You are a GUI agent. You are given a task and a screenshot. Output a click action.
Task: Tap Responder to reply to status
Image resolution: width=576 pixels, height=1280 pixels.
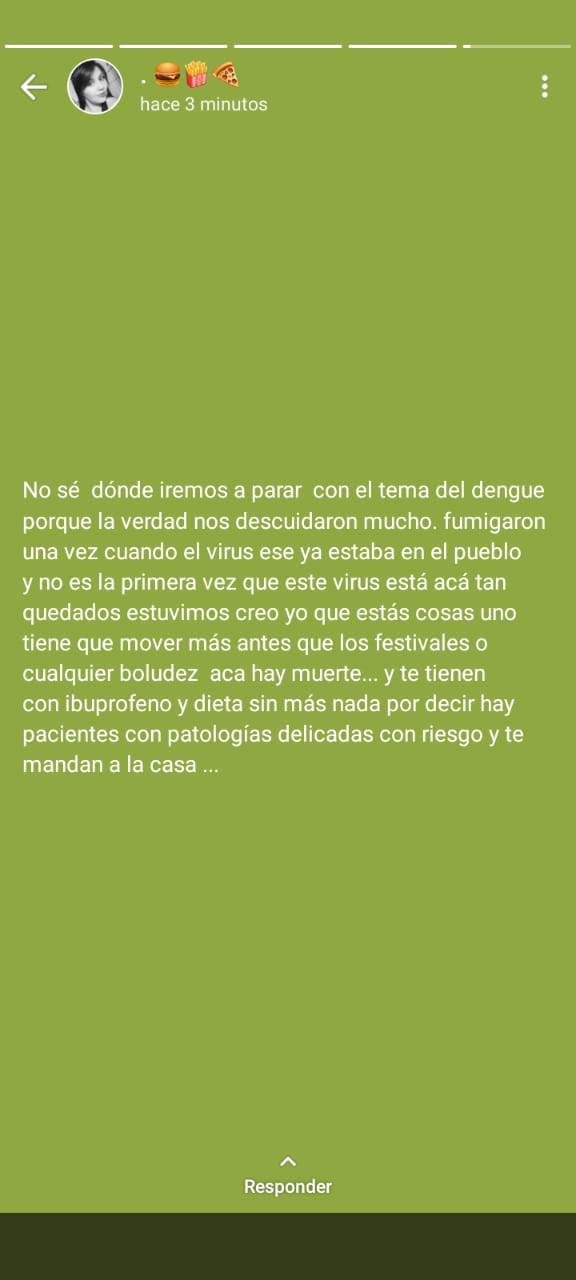coord(288,1176)
